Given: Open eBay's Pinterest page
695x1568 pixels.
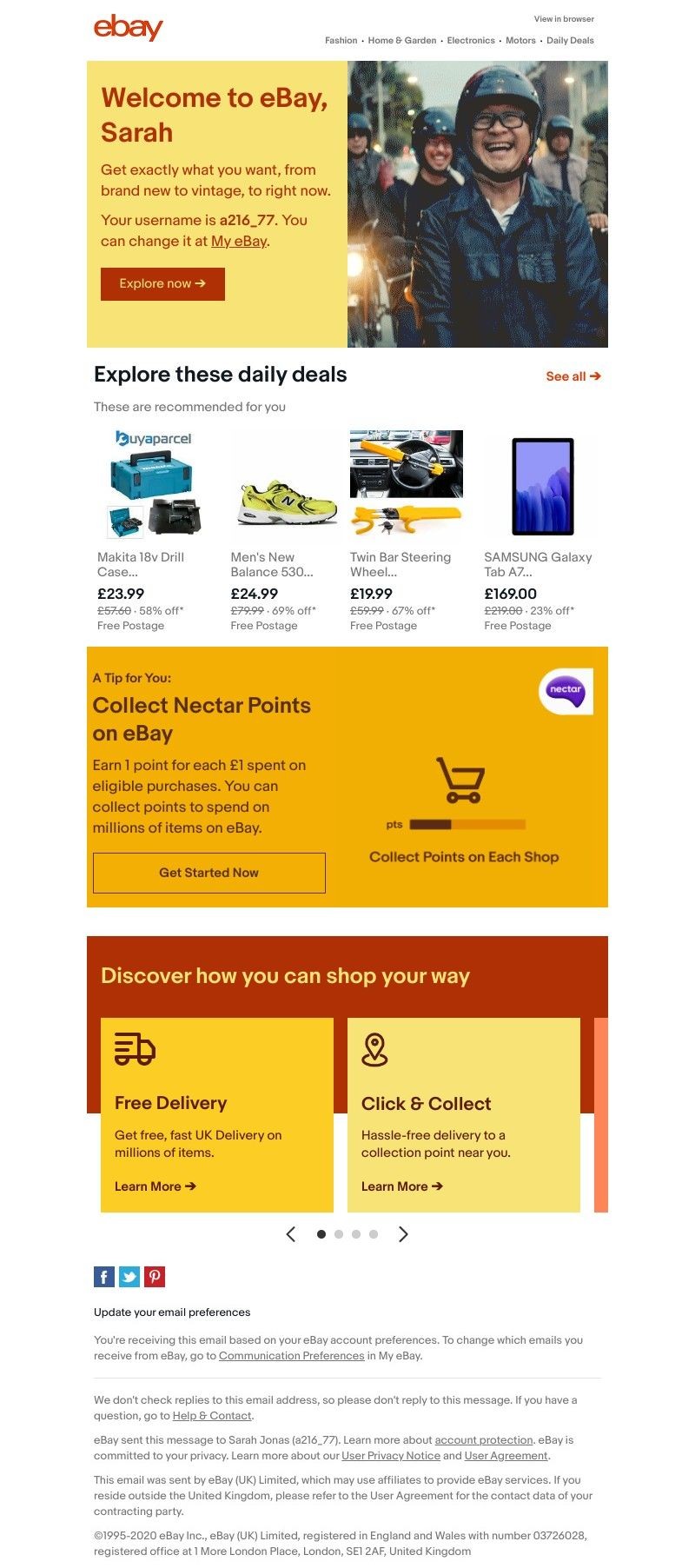Looking at the screenshot, I should point(155,1276).
